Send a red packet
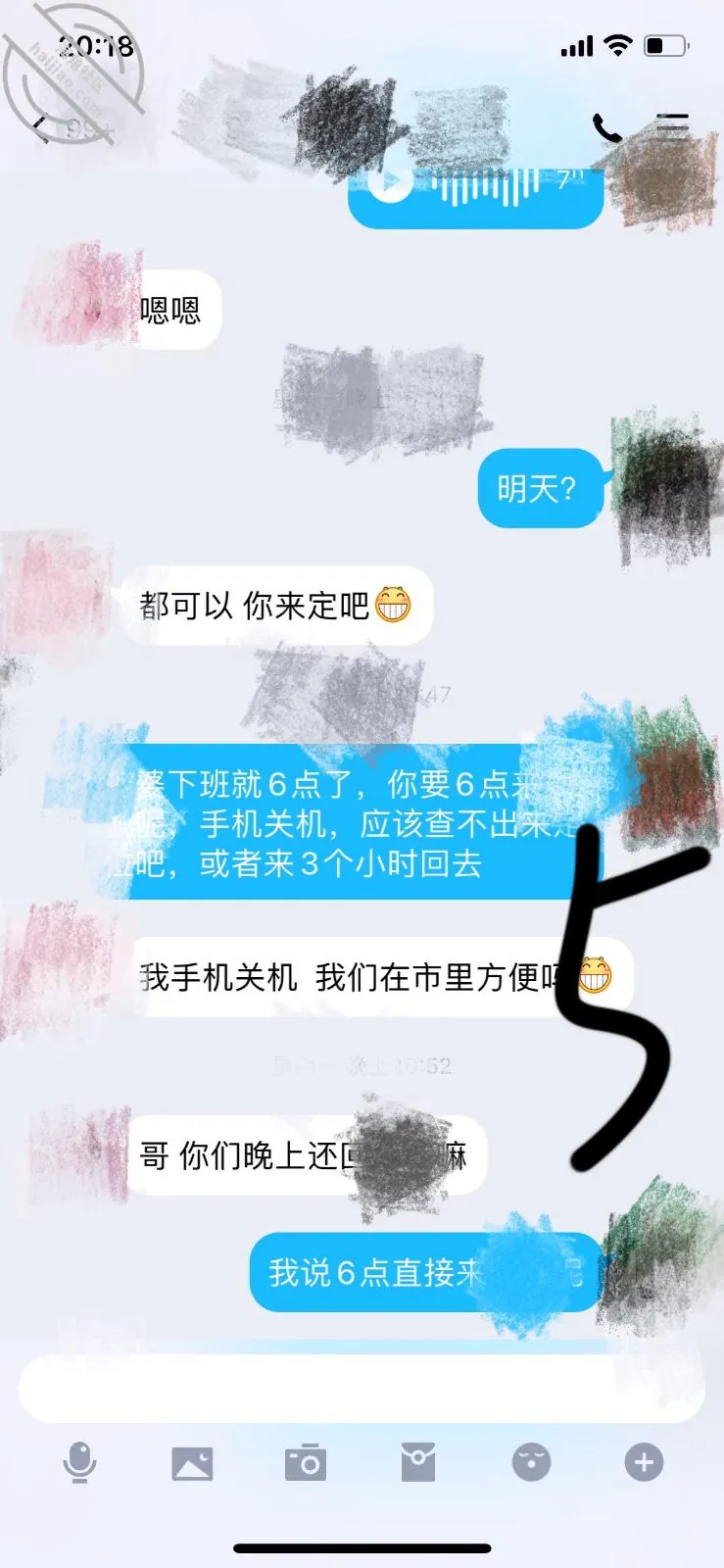 tap(418, 1463)
